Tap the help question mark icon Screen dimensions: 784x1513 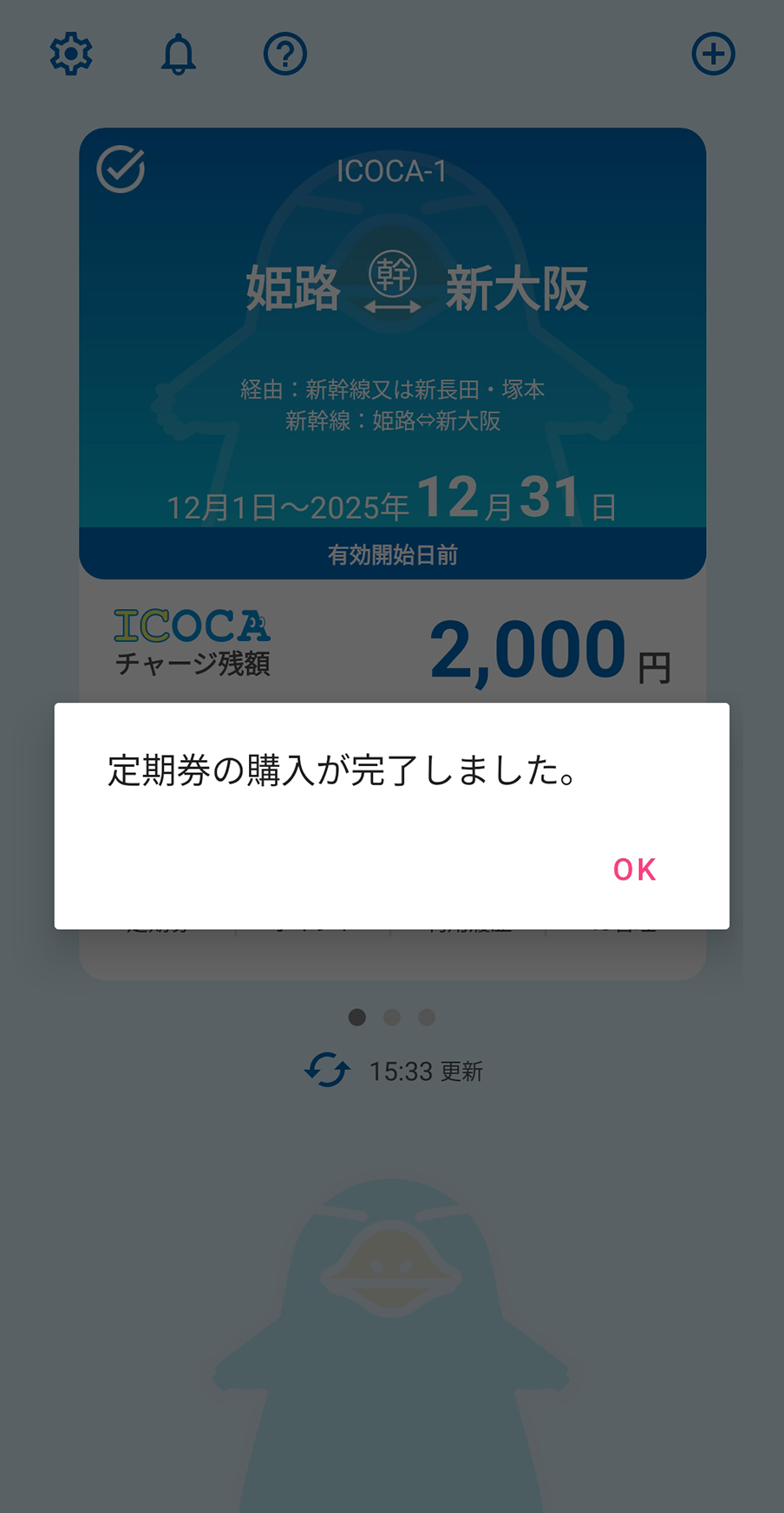(x=284, y=53)
